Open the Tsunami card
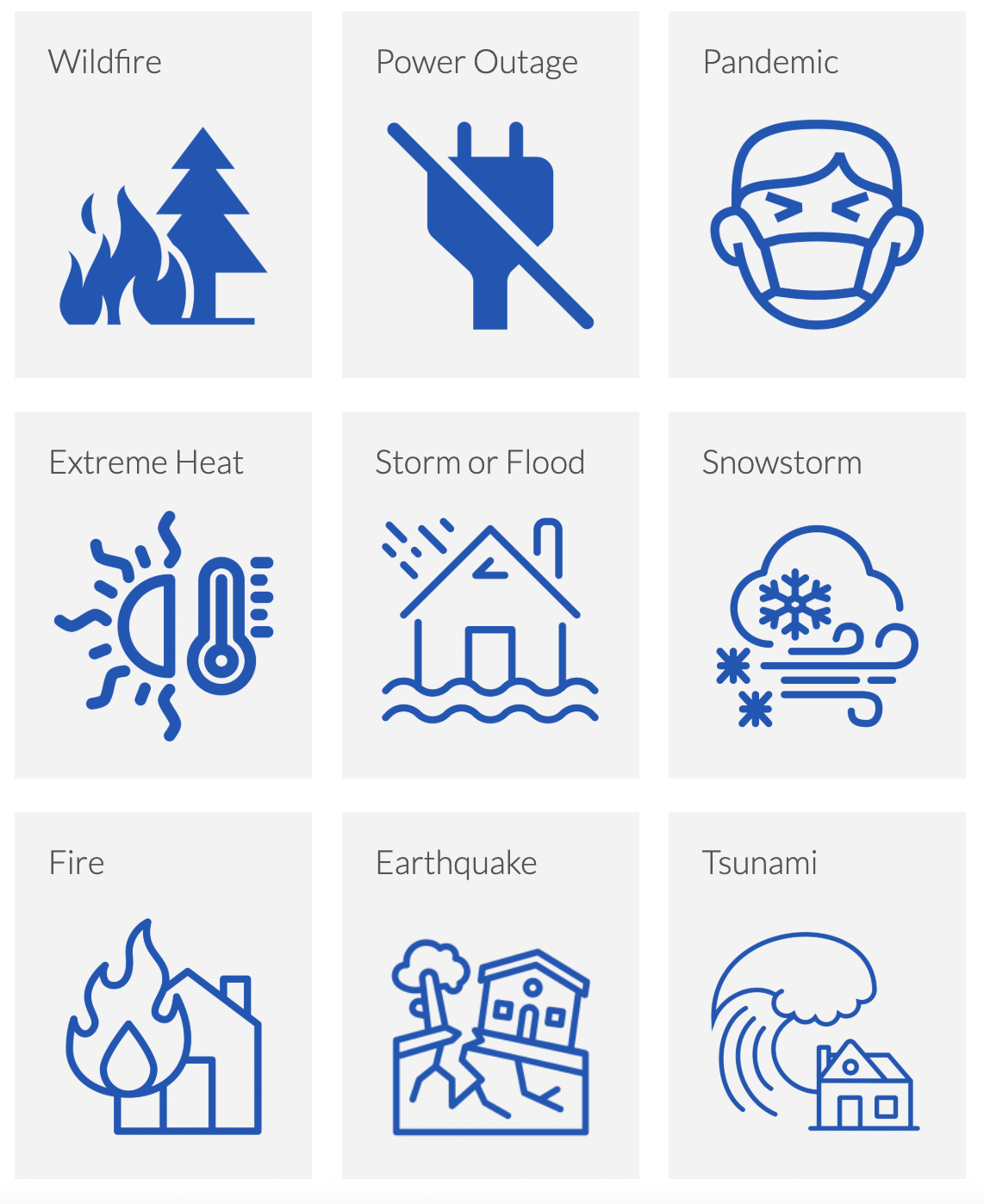Image resolution: width=984 pixels, height=1204 pixels. click(817, 996)
